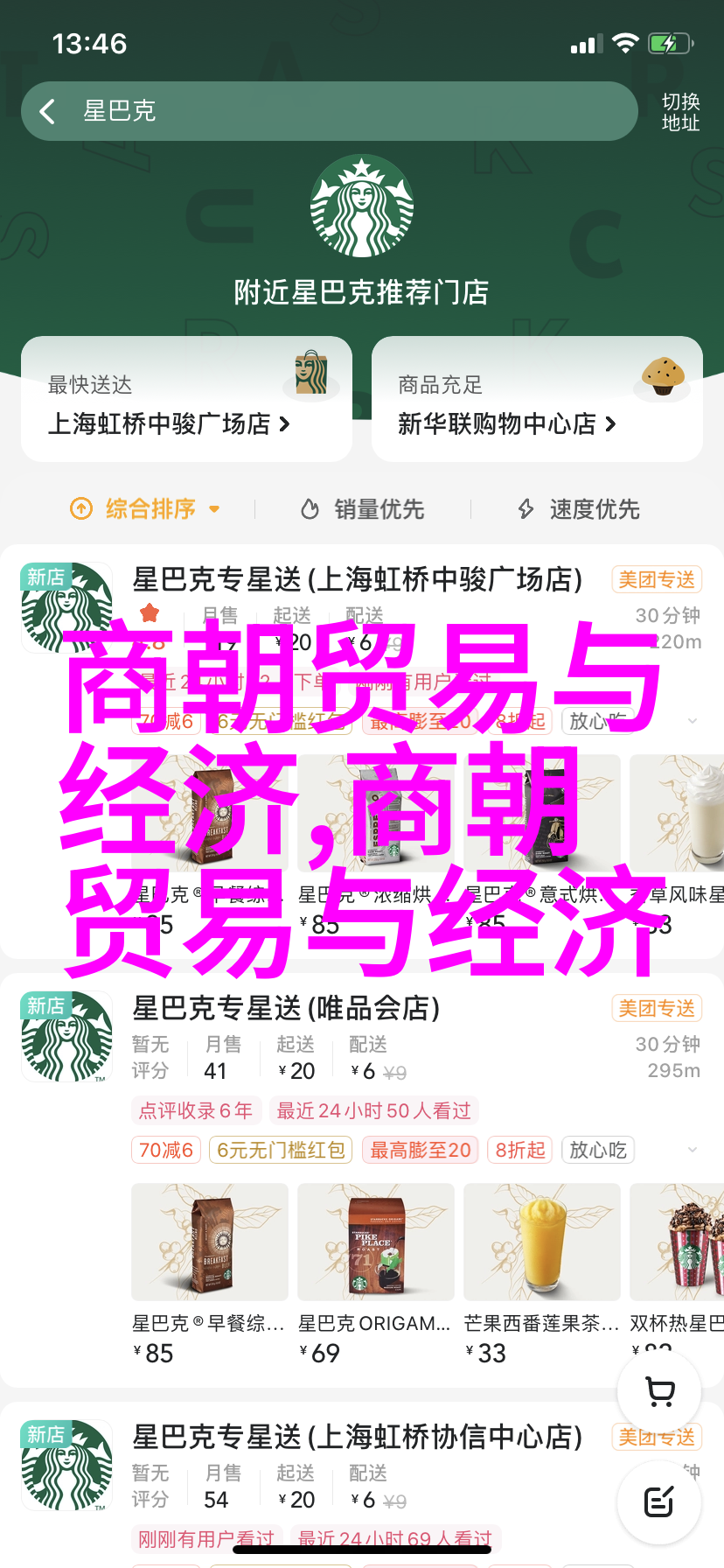Viewport: 724px width, 1568px height.
Task: Go back with the arrow icon
Action: [47, 111]
